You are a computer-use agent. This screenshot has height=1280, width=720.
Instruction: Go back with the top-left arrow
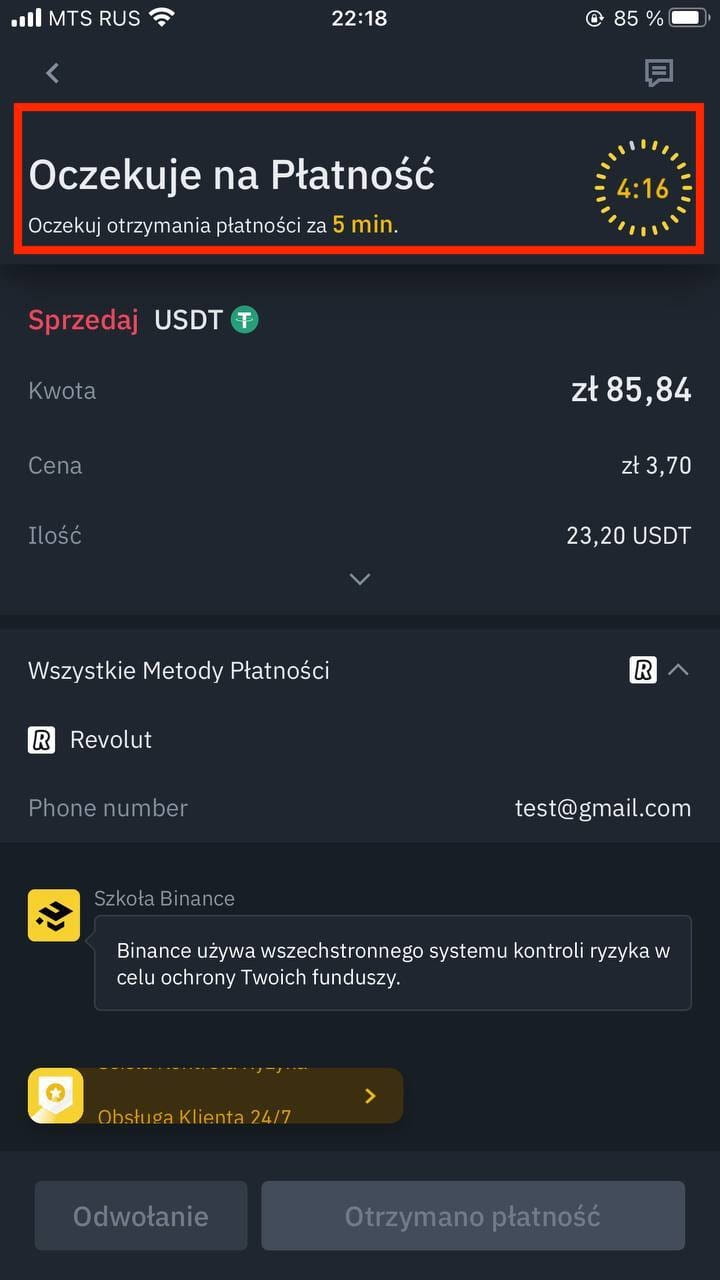[x=53, y=73]
